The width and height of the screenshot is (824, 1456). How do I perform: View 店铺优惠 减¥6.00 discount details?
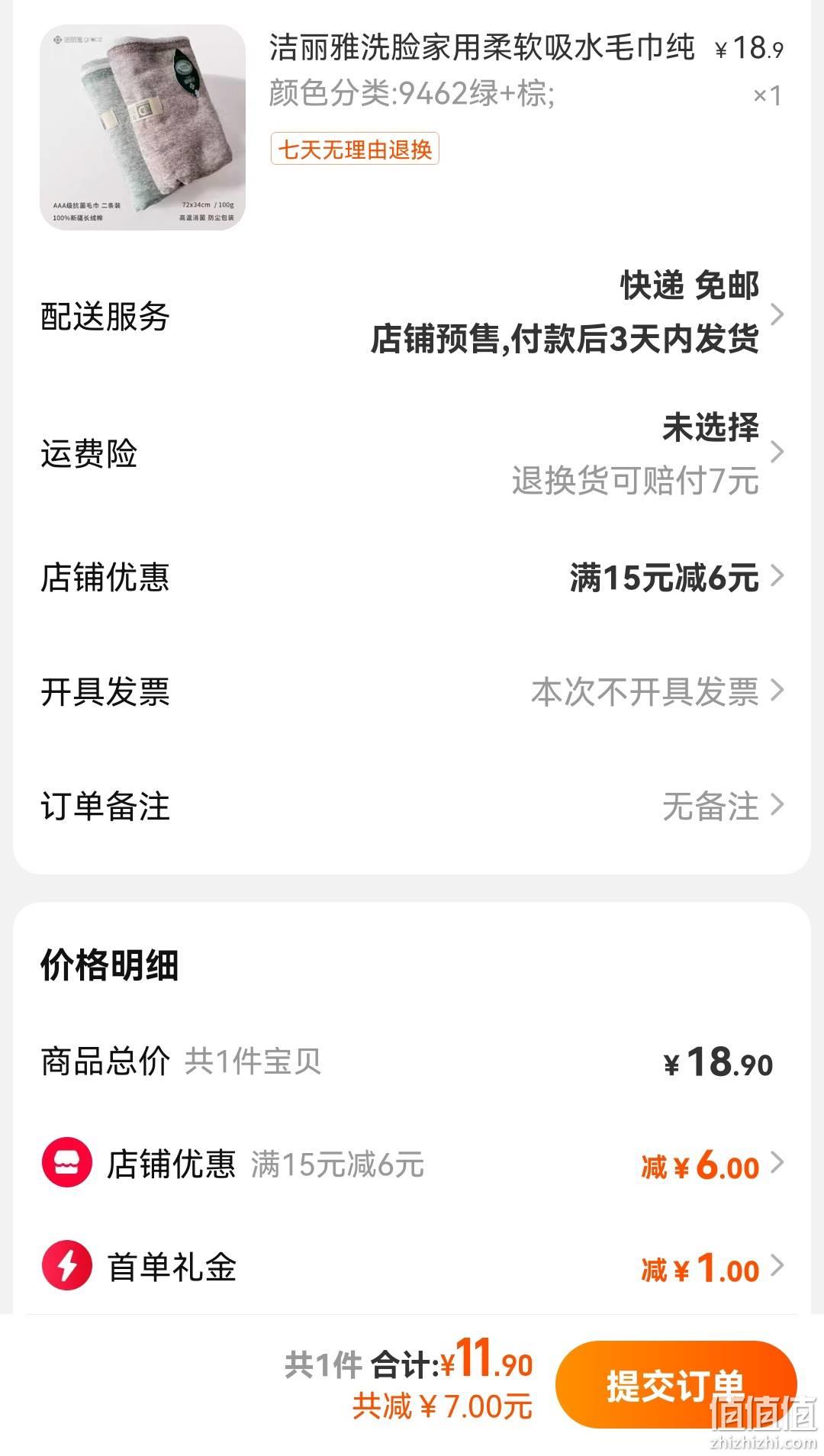click(x=412, y=1164)
